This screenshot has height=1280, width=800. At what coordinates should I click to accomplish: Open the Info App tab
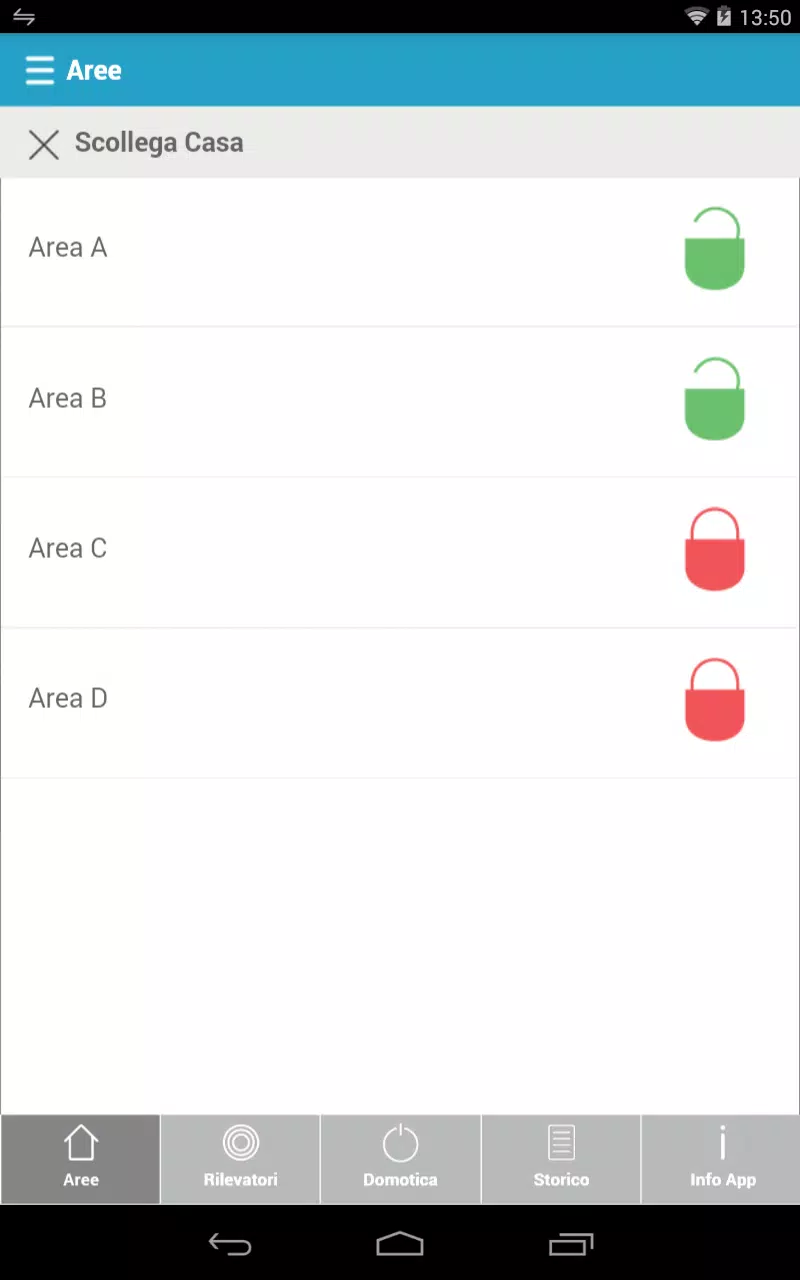721,1159
